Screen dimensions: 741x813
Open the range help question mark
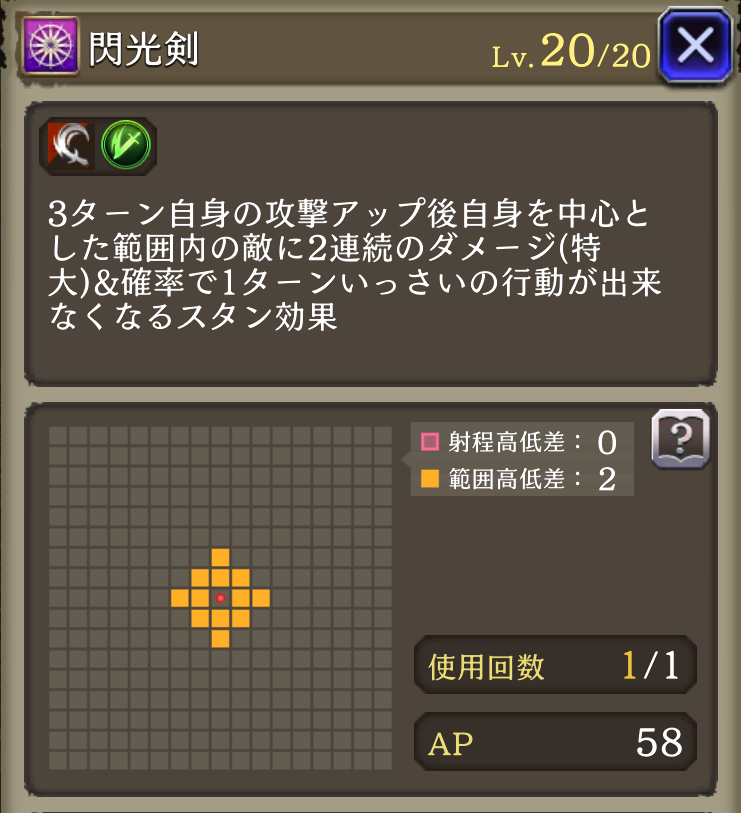pos(680,439)
